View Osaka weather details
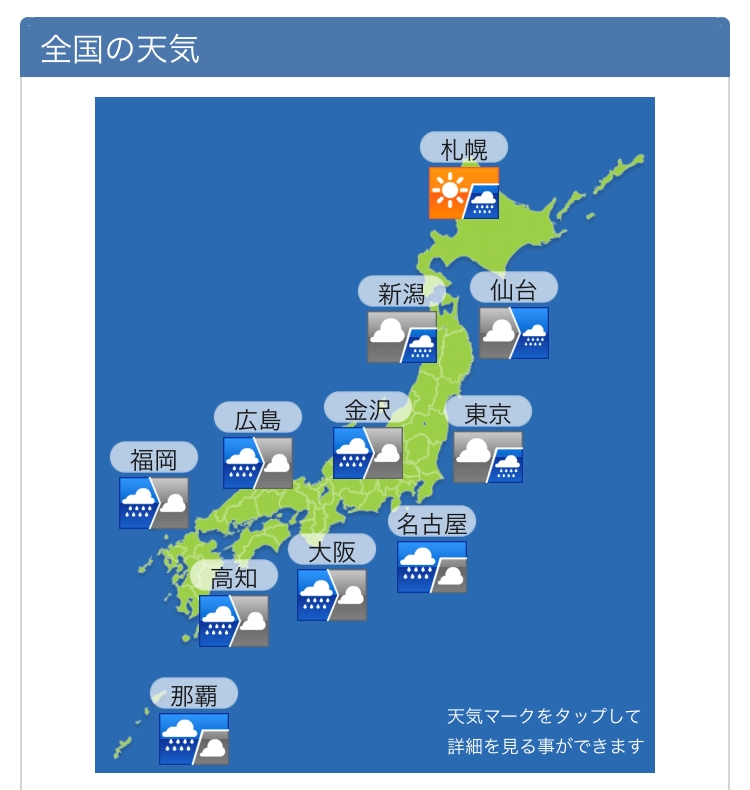The width and height of the screenshot is (750, 790). [x=331, y=595]
